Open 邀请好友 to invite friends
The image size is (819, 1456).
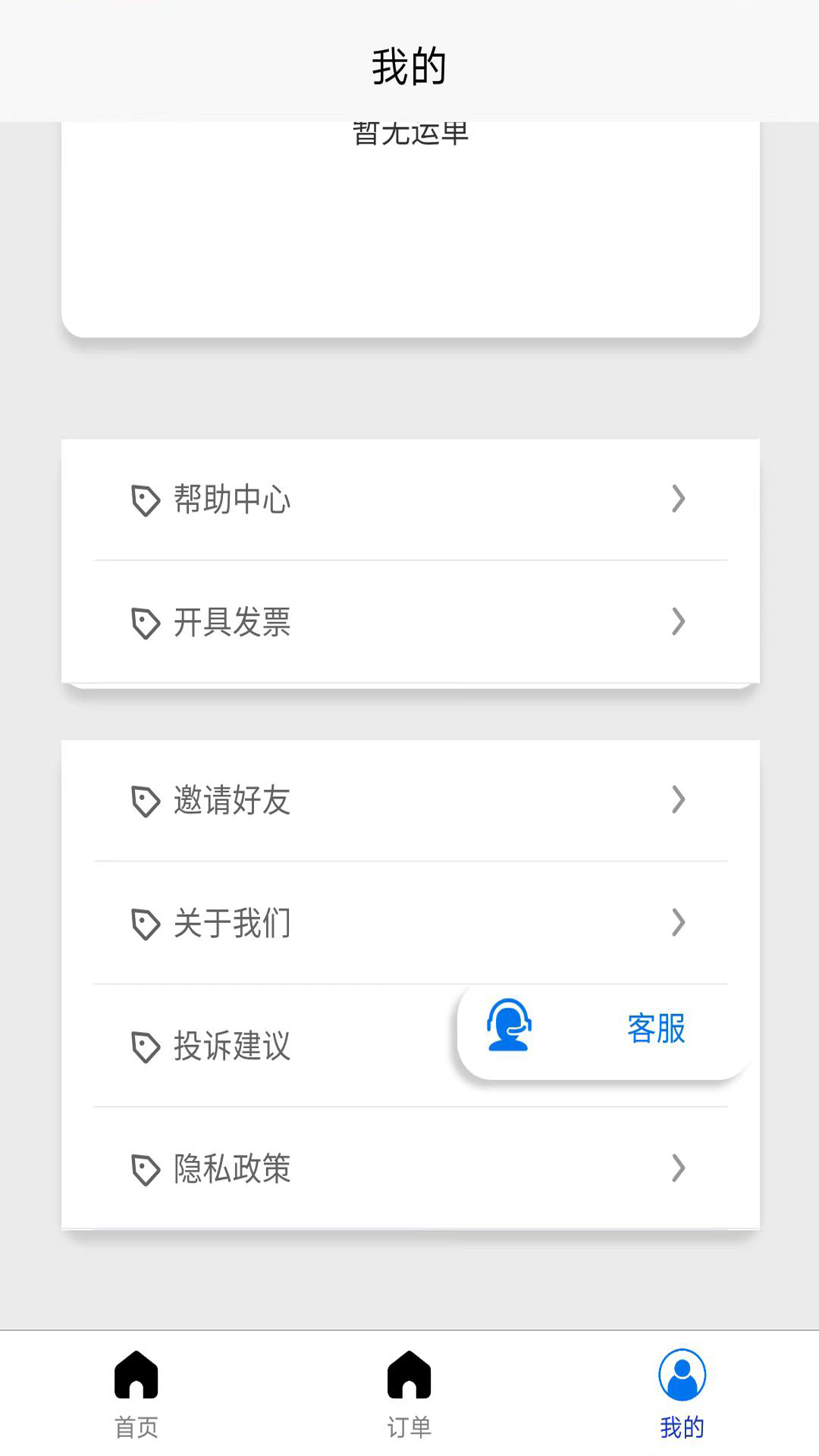[x=231, y=800]
